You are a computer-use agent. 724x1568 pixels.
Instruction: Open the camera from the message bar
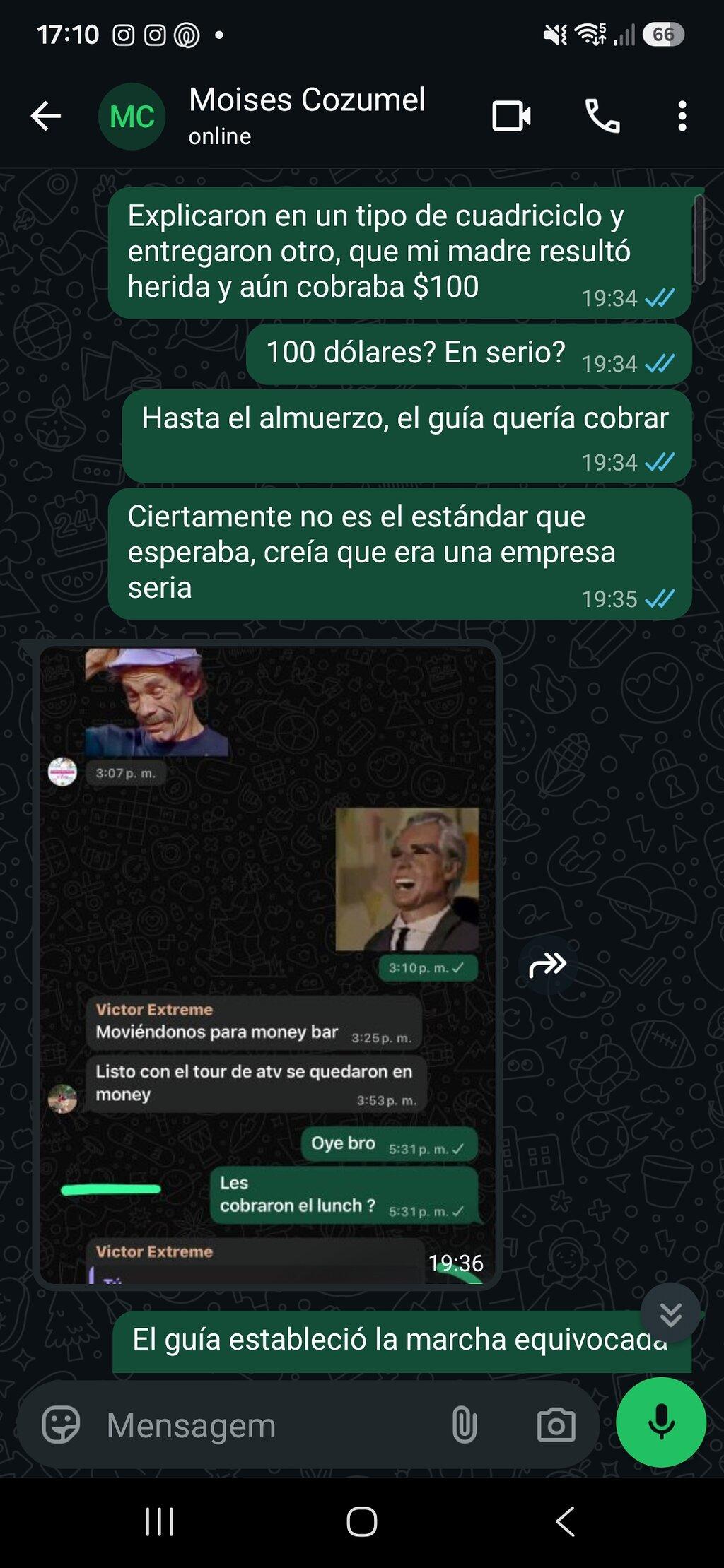pos(556,1425)
